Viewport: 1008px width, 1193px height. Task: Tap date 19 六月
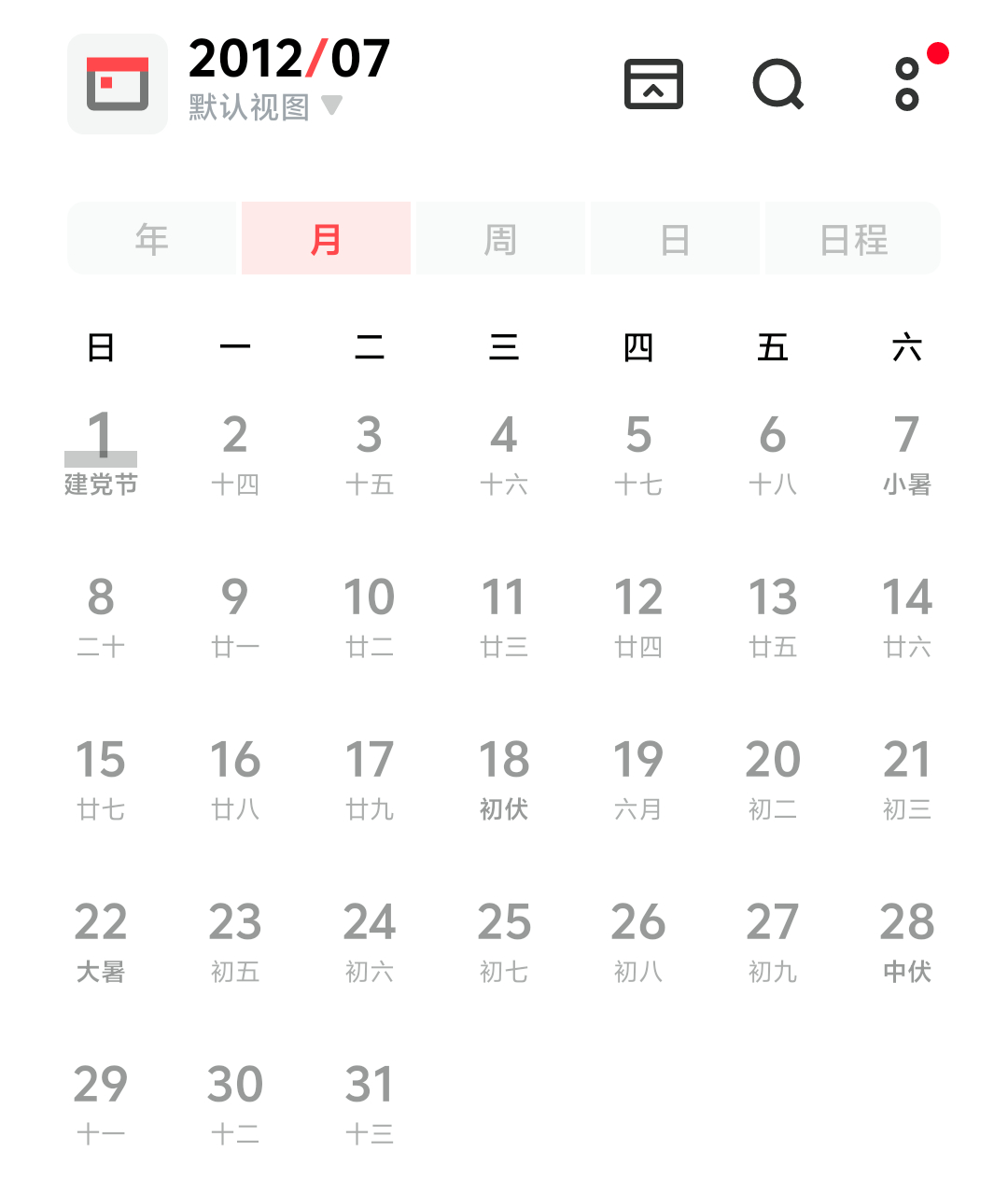(x=638, y=779)
